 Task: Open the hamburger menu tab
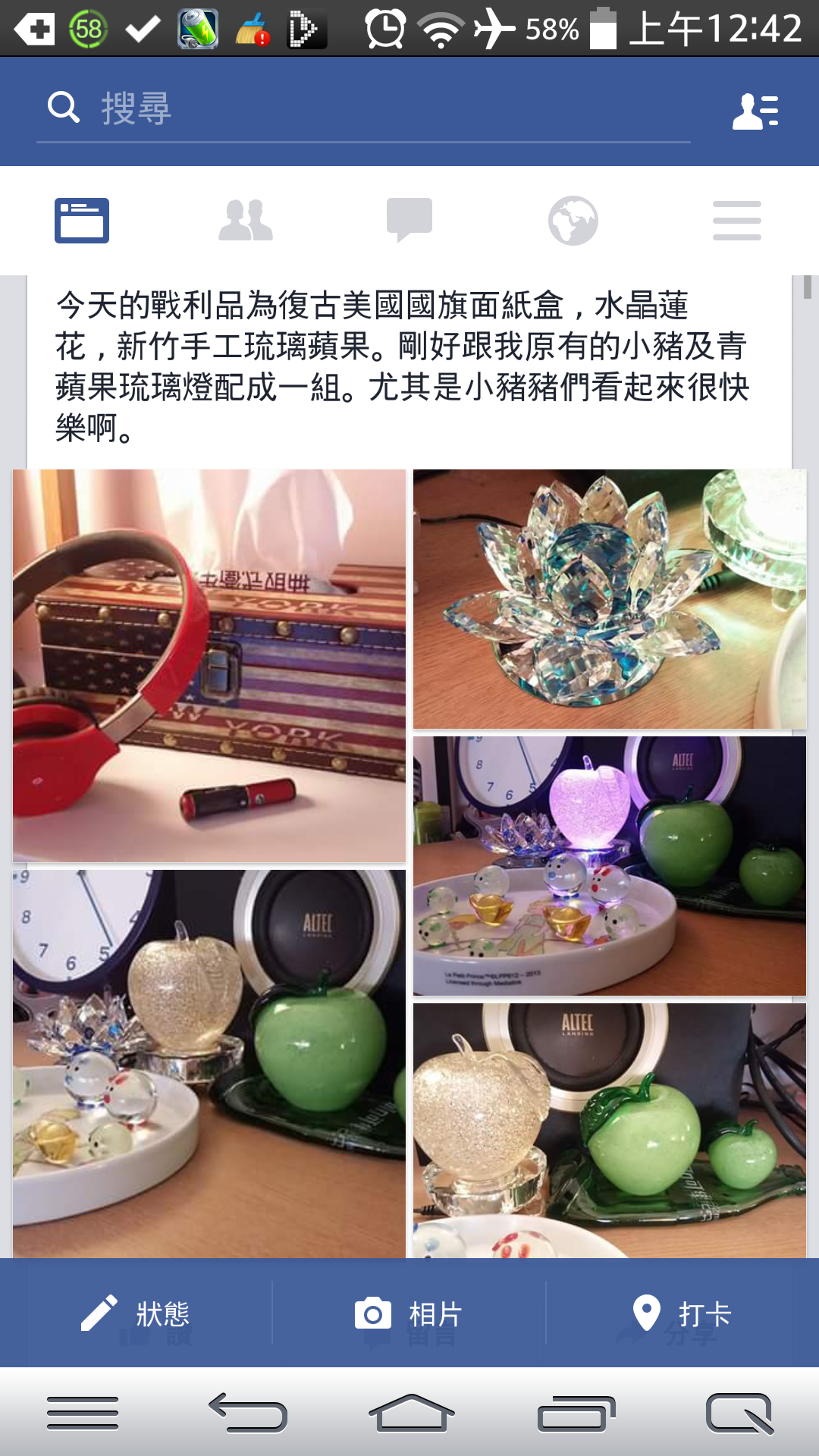736,221
